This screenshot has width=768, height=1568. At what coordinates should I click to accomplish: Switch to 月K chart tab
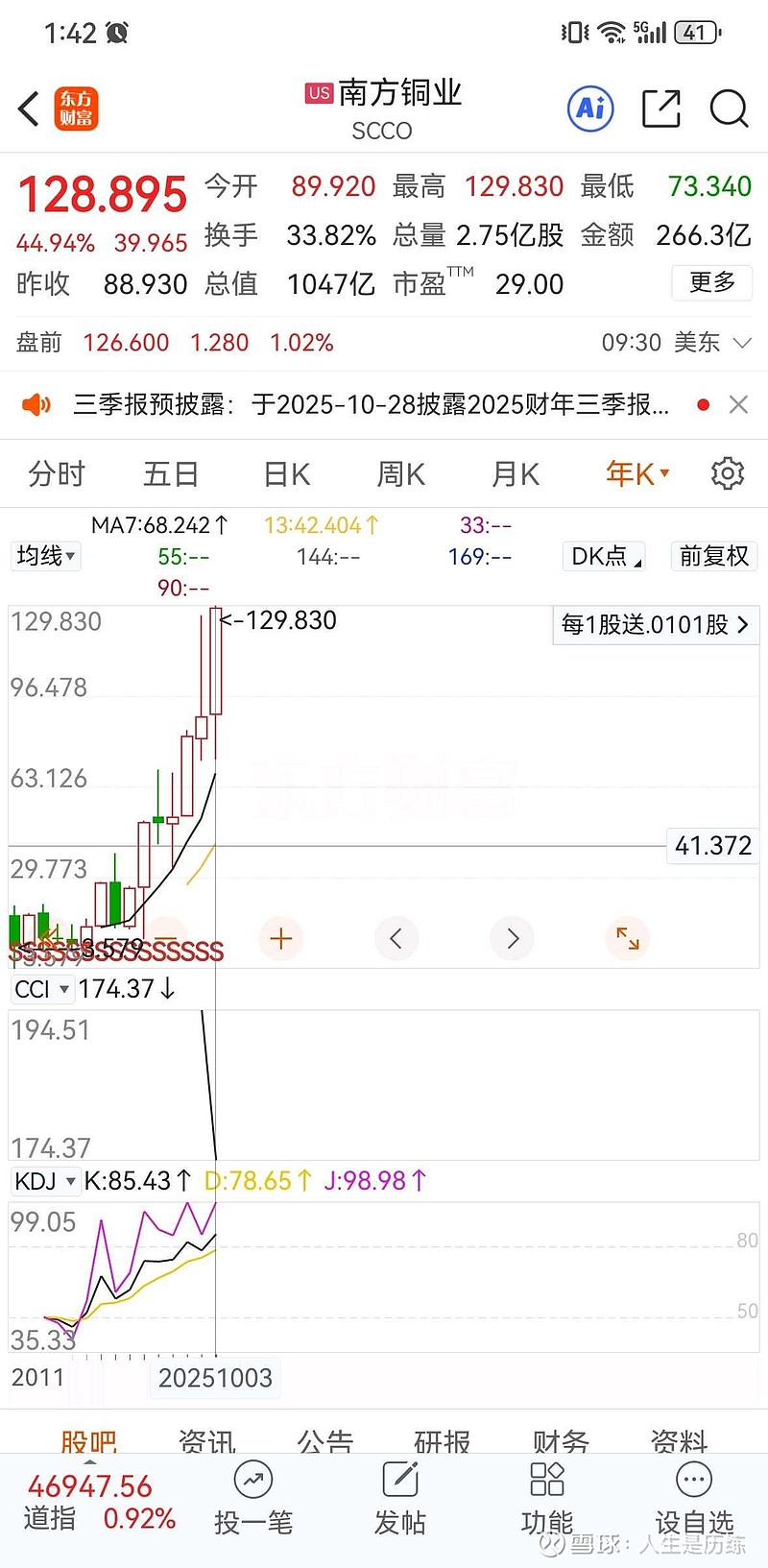pyautogui.click(x=516, y=473)
